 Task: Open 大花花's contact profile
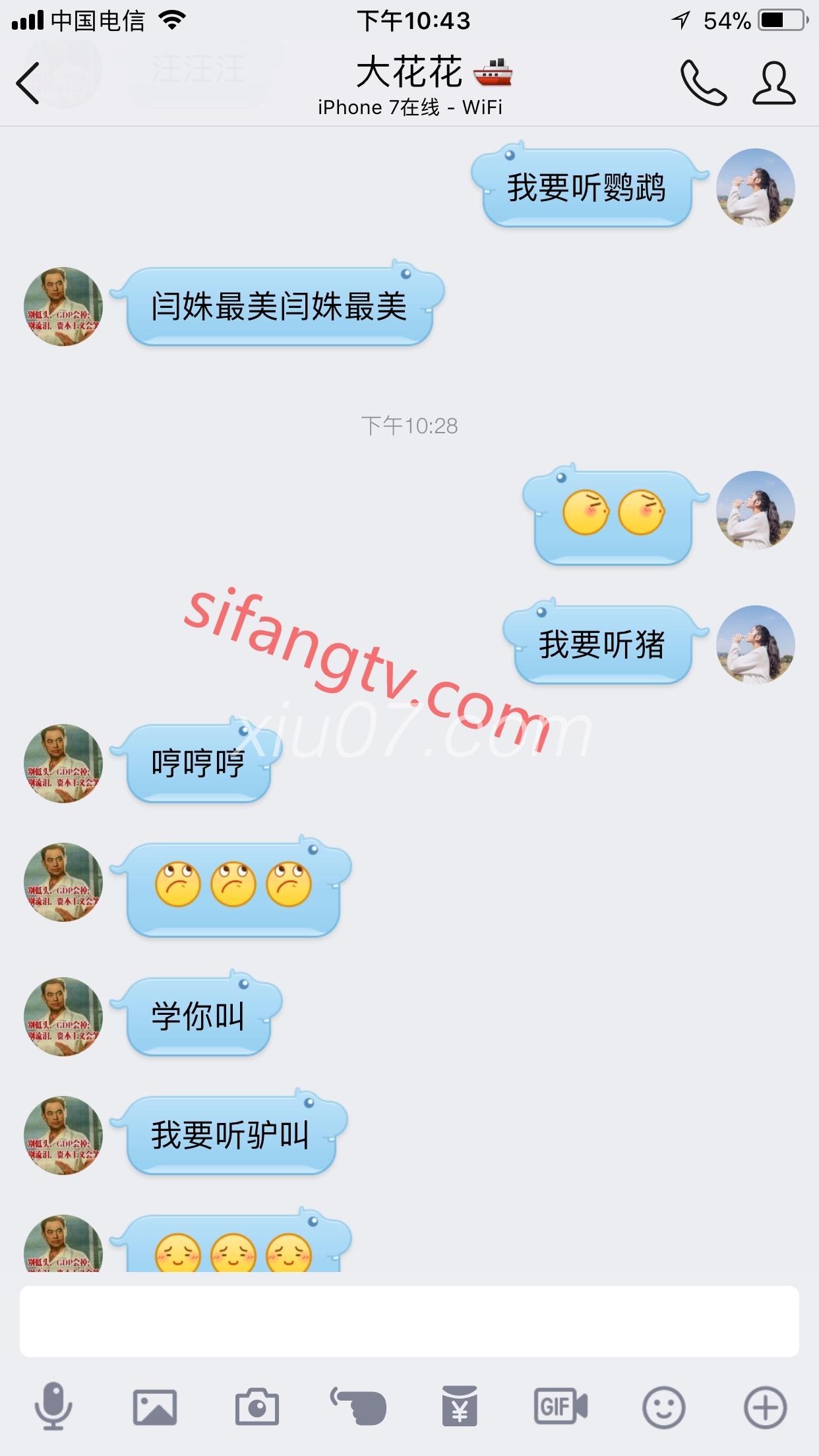click(x=774, y=84)
